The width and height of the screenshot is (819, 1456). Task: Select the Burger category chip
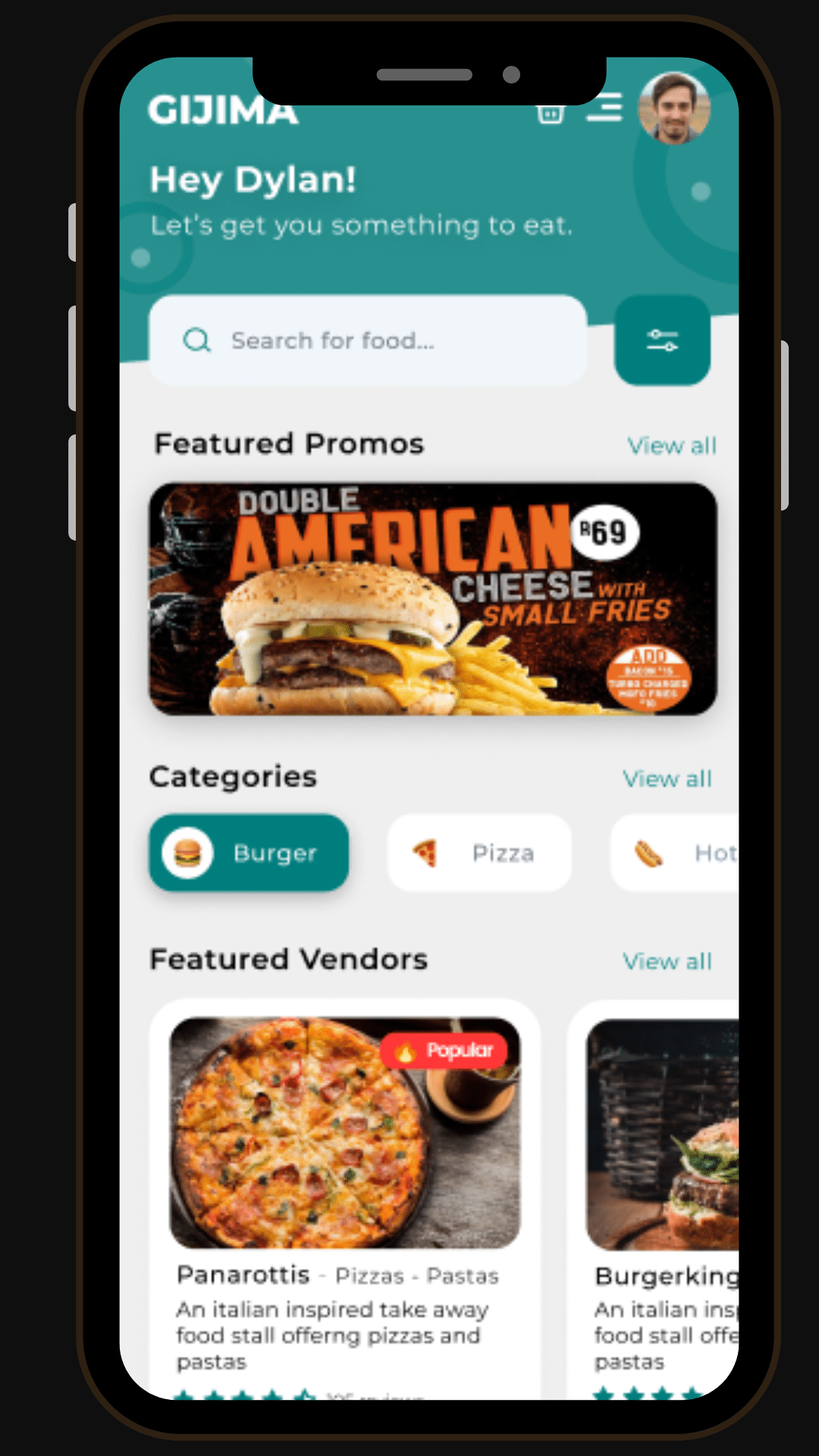[249, 853]
